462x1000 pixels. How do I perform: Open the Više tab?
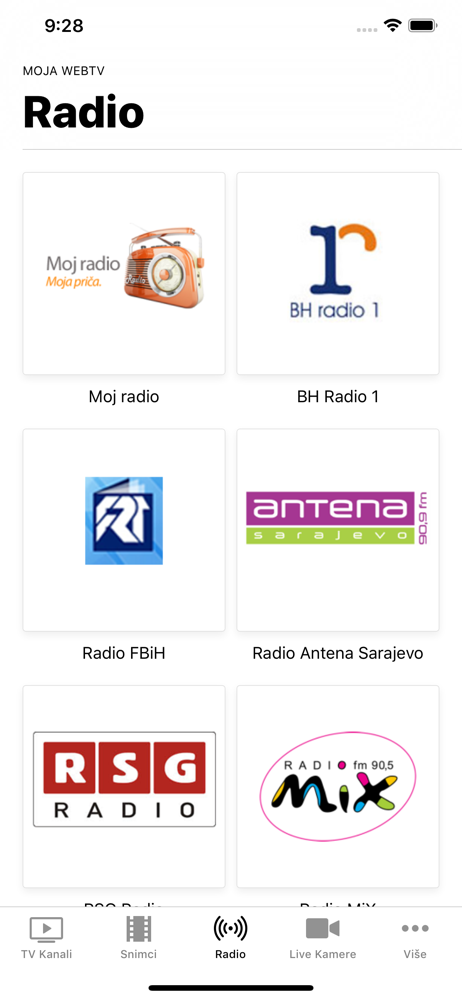[415, 938]
